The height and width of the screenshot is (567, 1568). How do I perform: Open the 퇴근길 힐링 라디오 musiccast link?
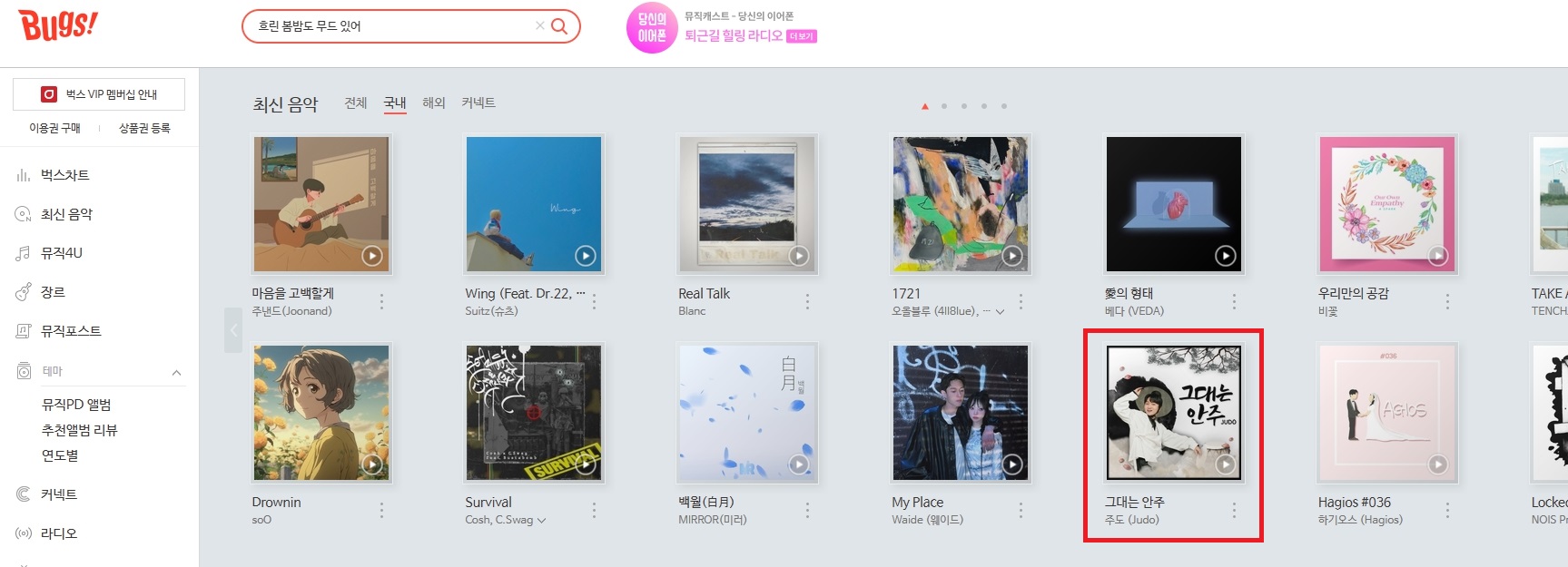(x=733, y=35)
